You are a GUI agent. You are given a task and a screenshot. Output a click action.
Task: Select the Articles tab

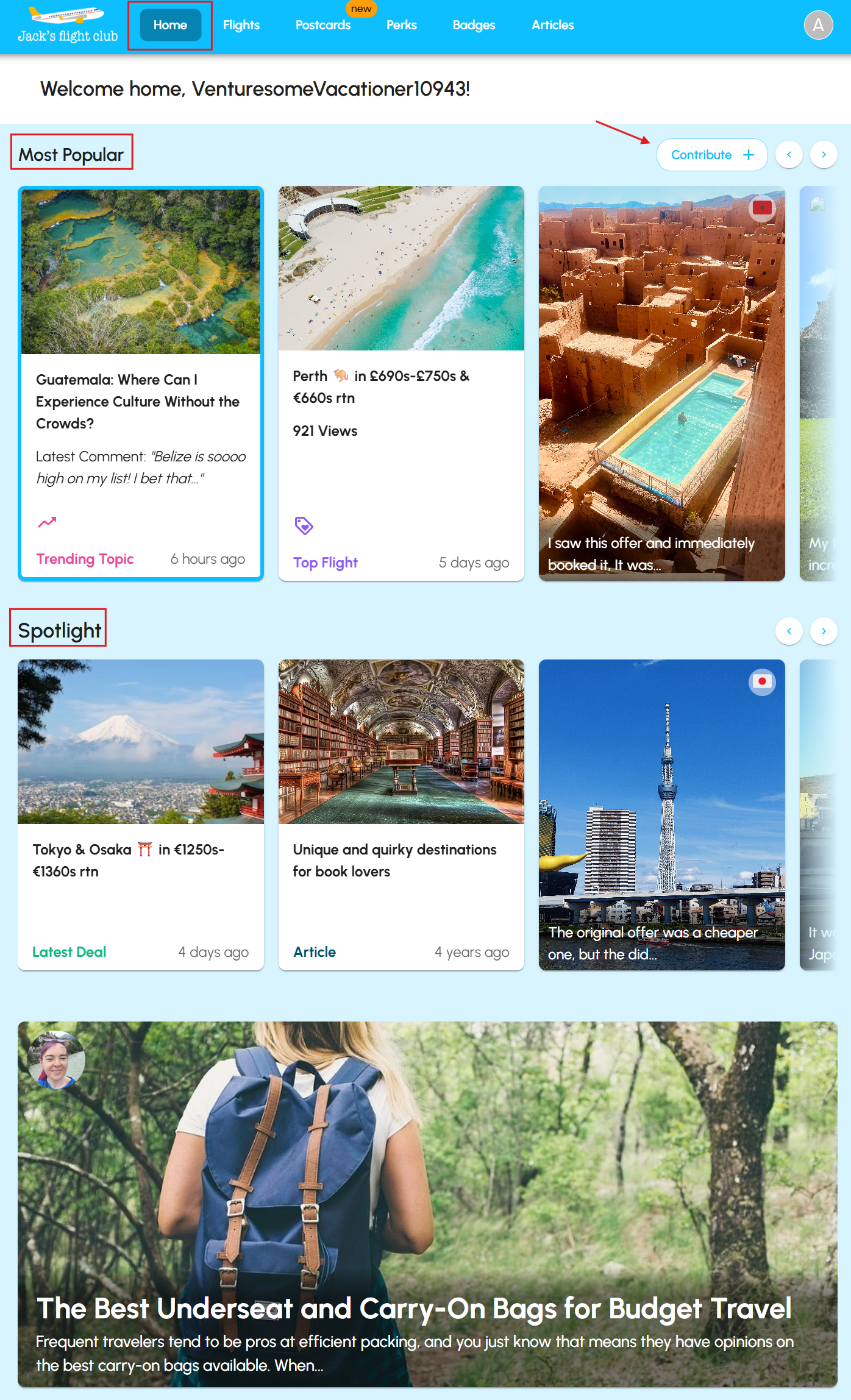click(552, 25)
